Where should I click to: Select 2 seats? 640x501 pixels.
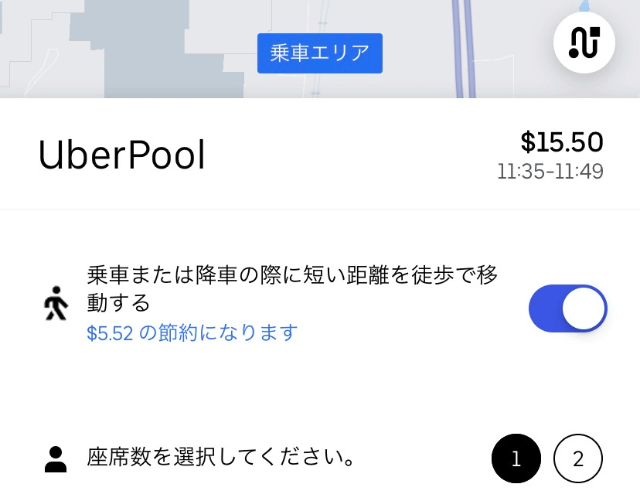coord(578,460)
